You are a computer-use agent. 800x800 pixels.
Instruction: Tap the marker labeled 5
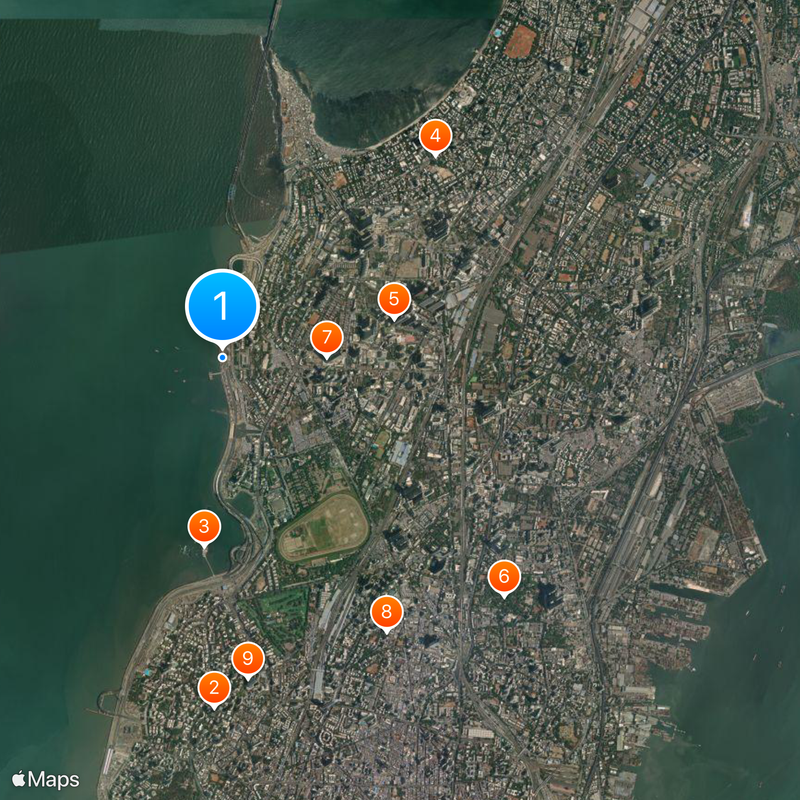(x=394, y=299)
